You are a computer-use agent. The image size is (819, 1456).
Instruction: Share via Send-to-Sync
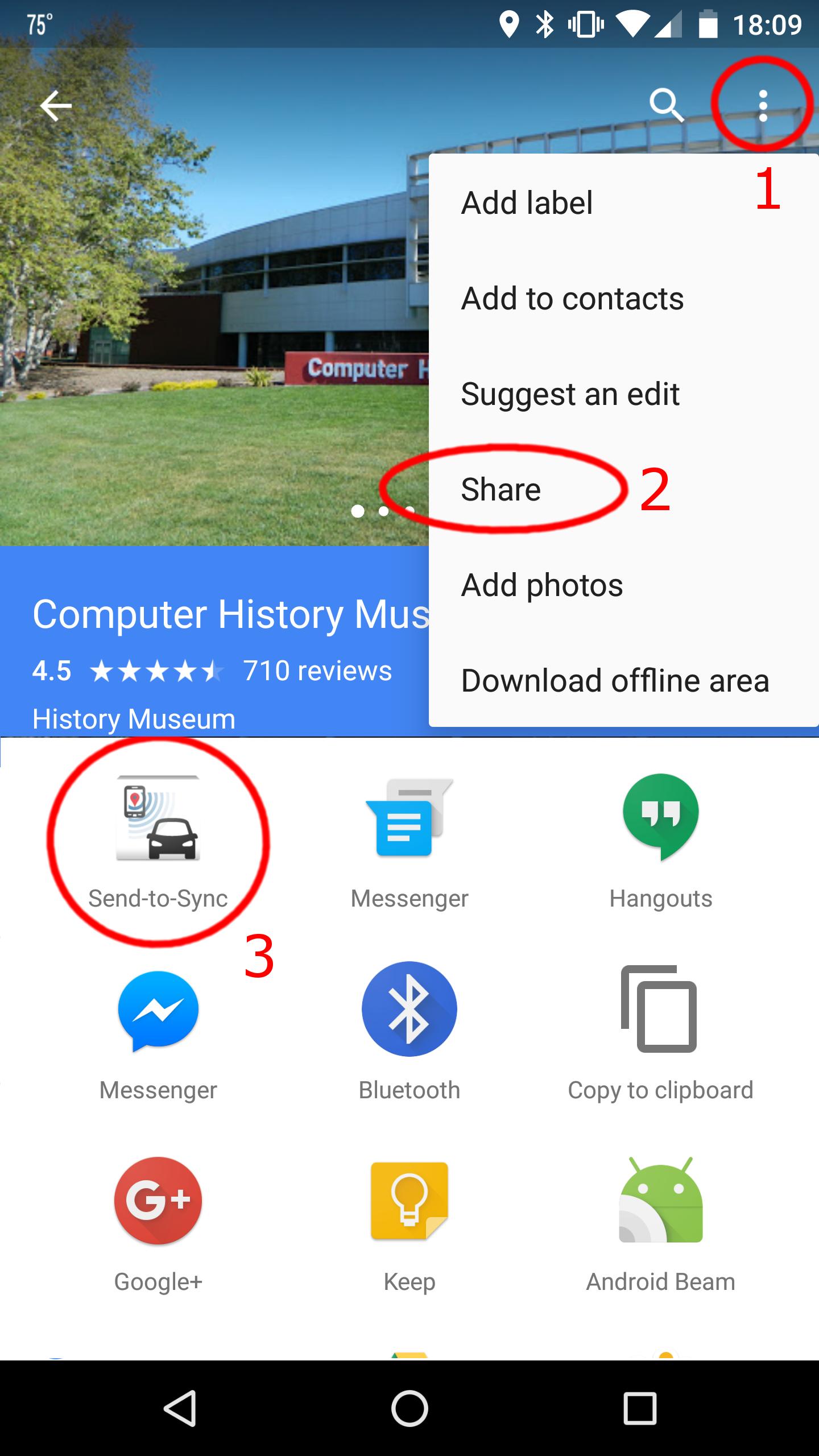[158, 843]
